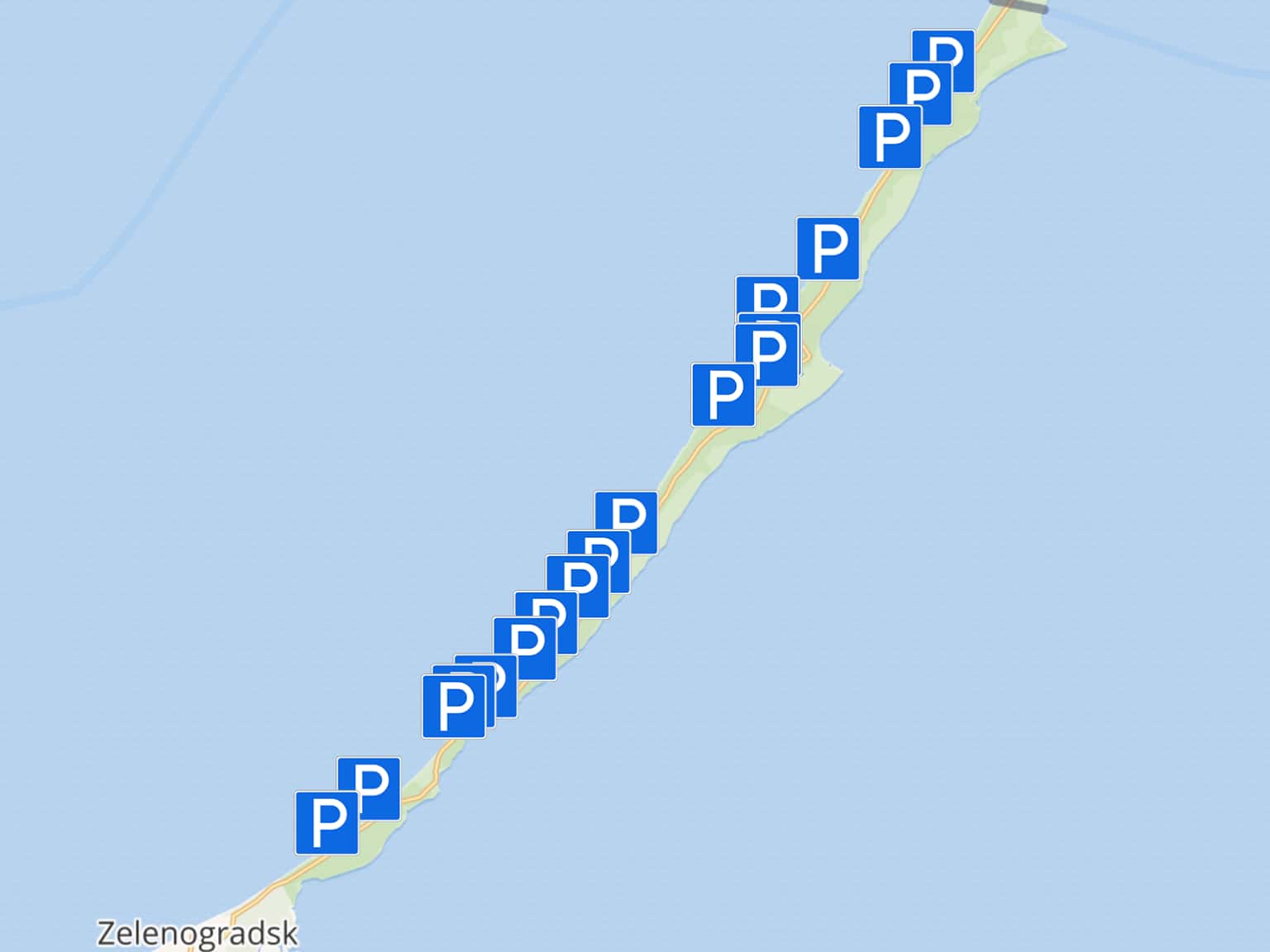This screenshot has height=952, width=1270.
Task: Tap the northernmost parking marker on the spit
Action: [x=957, y=48]
